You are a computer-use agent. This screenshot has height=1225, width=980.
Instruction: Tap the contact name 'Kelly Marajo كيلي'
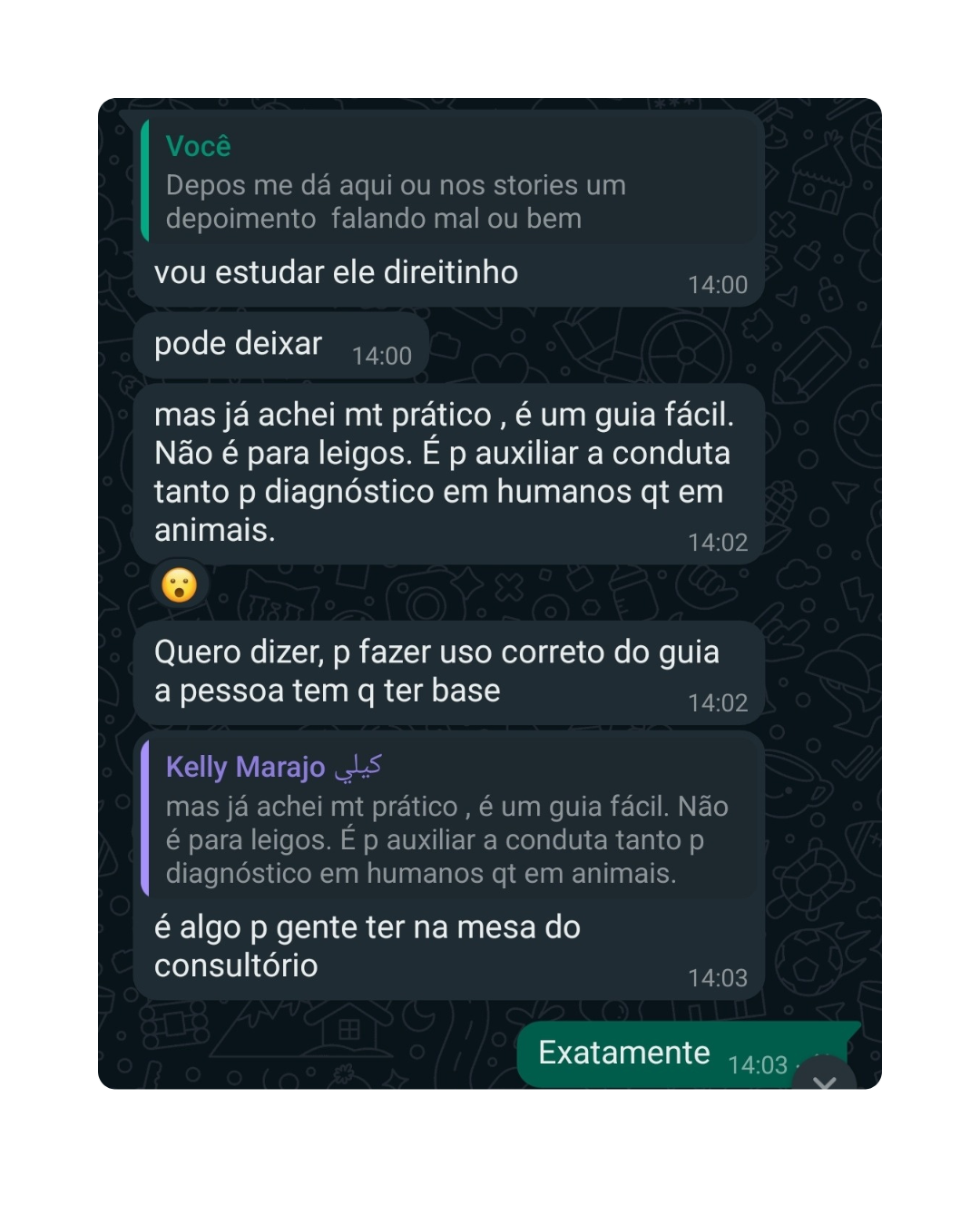[273, 767]
